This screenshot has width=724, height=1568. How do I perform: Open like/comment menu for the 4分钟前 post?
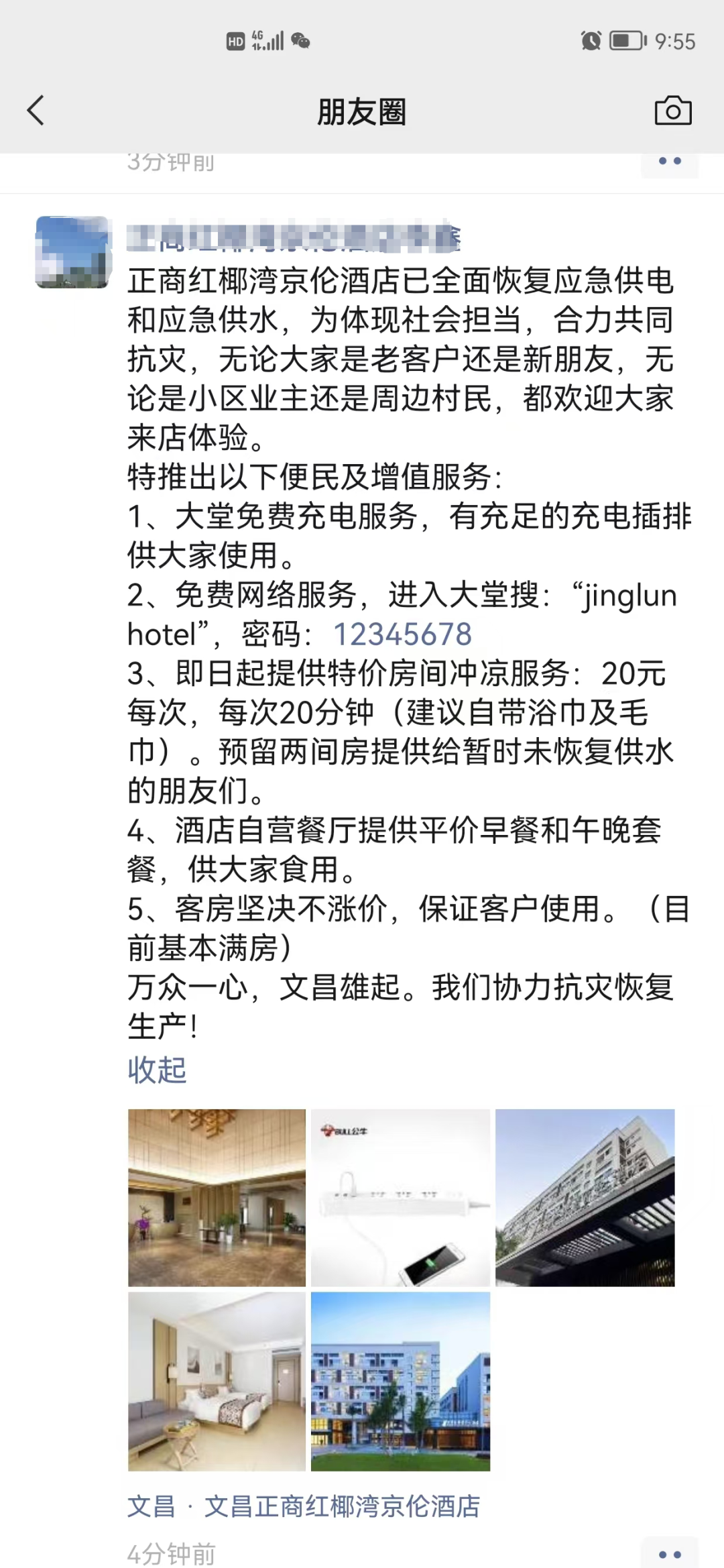pos(669,1553)
